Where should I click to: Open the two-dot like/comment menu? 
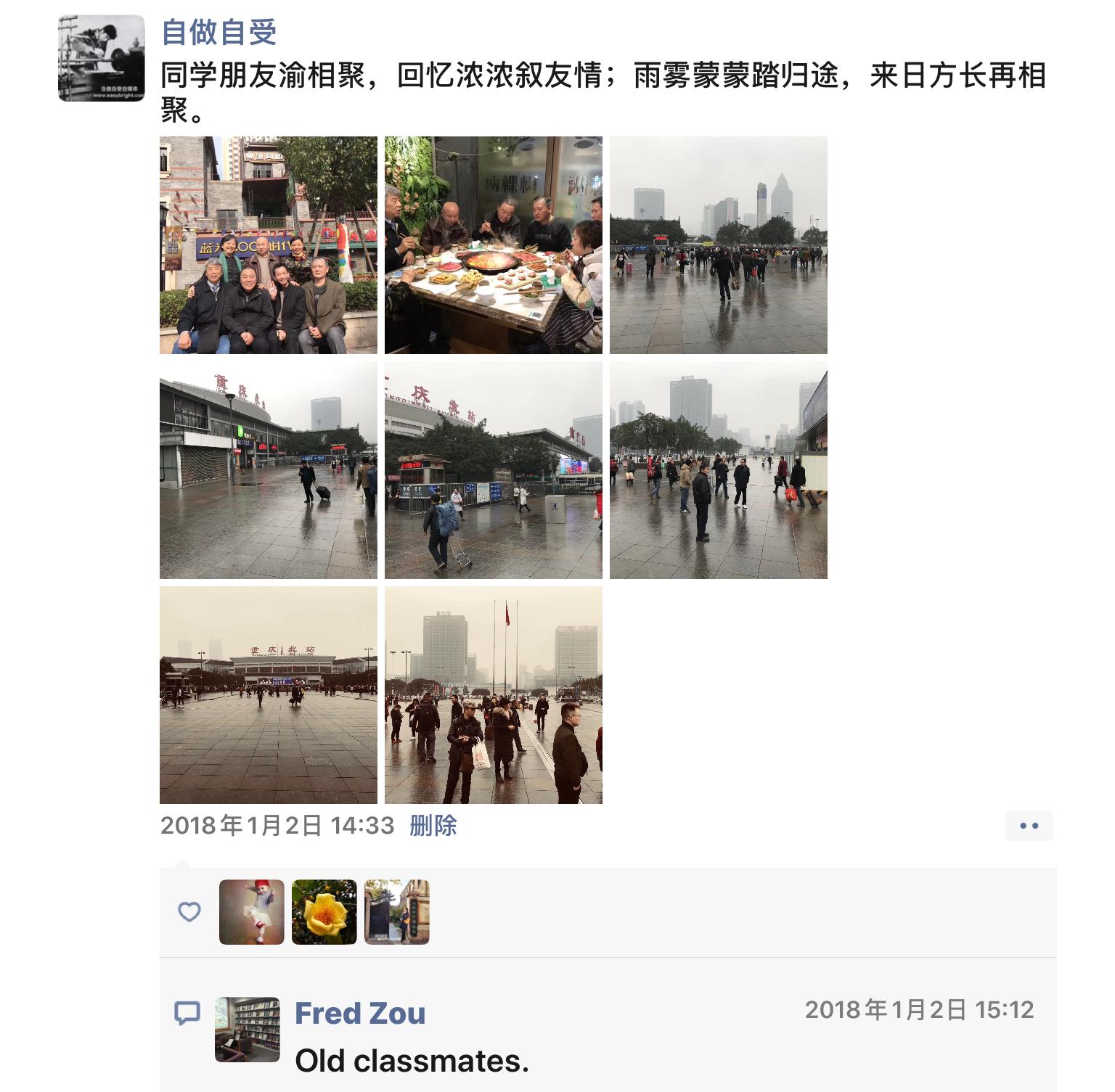click(x=1029, y=826)
